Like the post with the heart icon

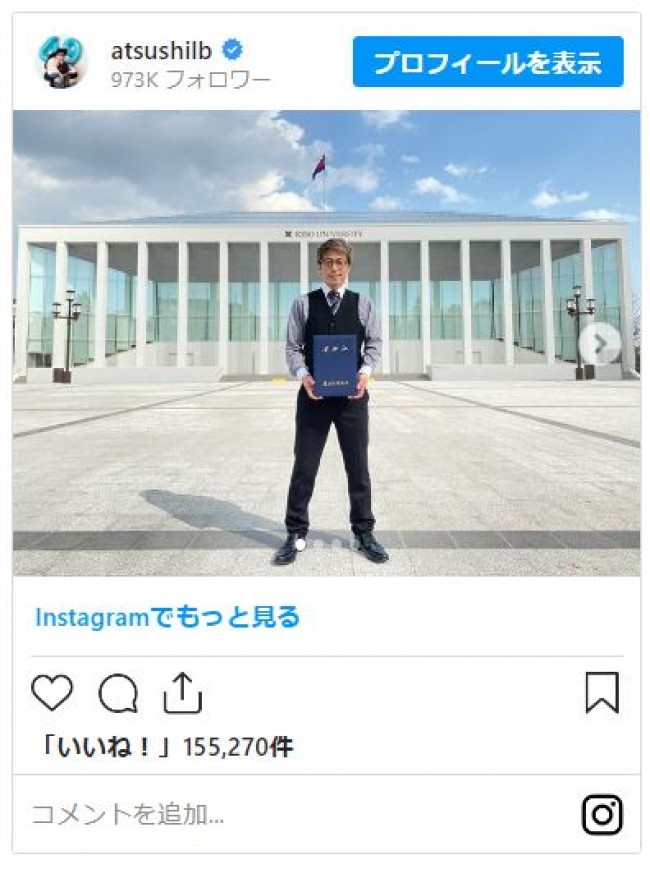coord(52,693)
